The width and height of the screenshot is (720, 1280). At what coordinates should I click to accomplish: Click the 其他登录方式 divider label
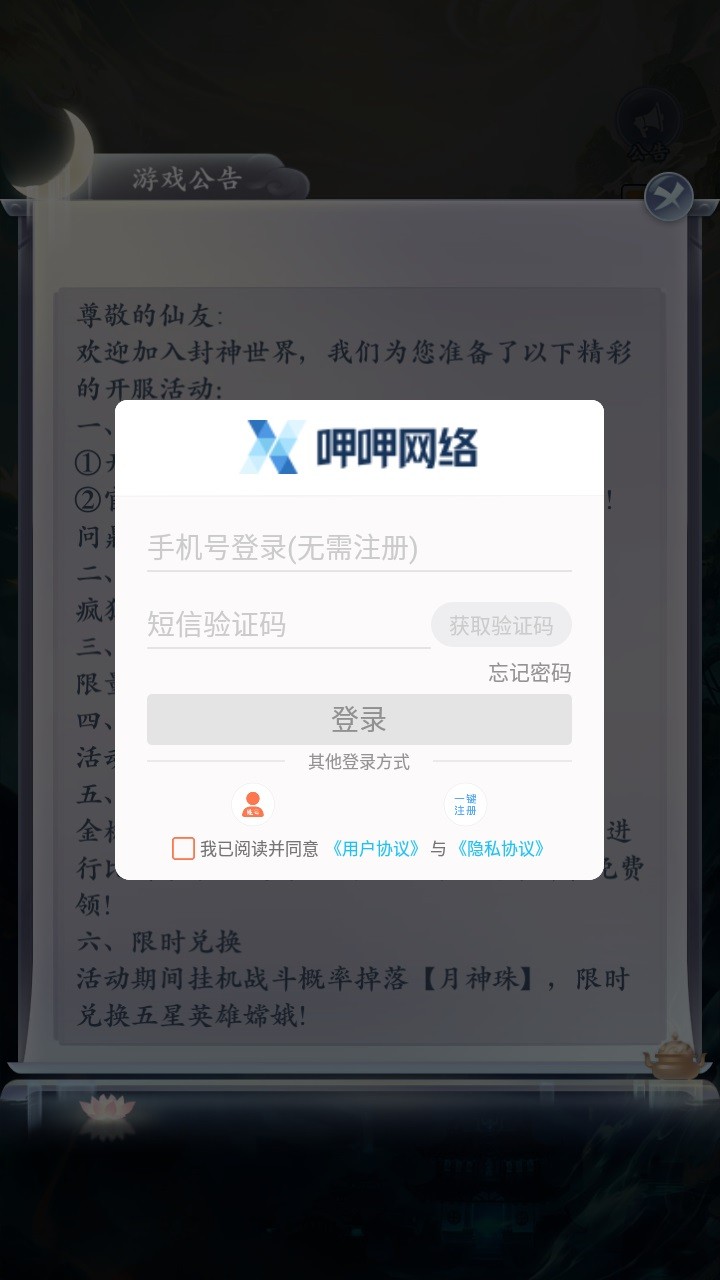[x=360, y=761]
